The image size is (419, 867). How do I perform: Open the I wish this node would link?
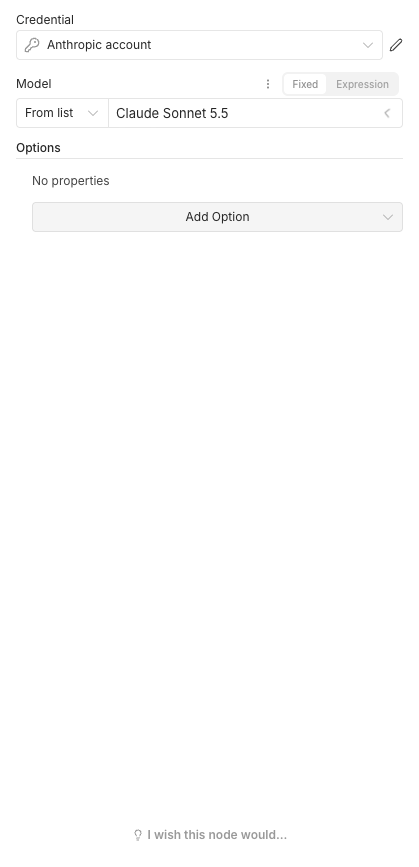coord(210,835)
